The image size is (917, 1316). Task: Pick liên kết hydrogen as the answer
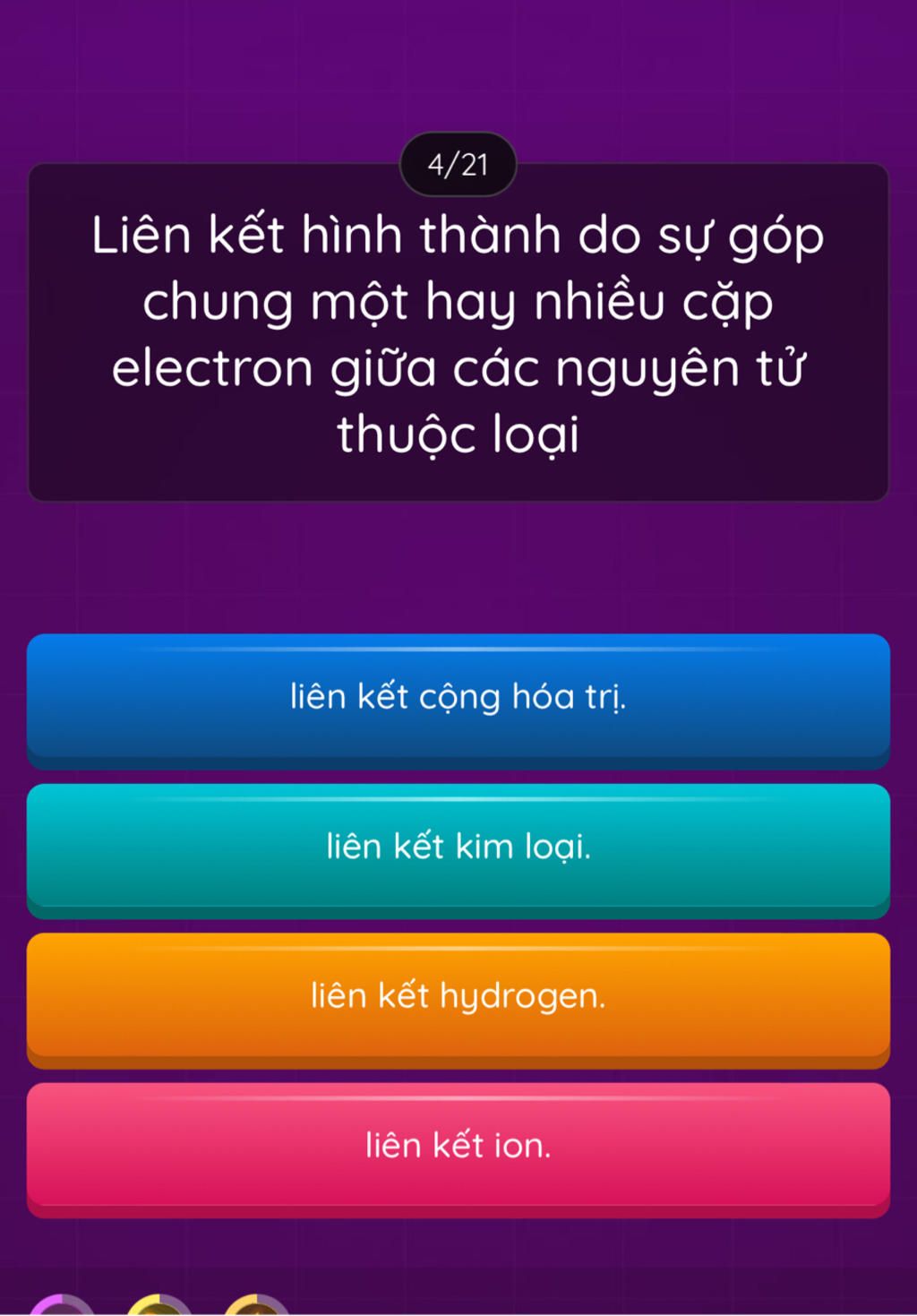[x=458, y=998]
